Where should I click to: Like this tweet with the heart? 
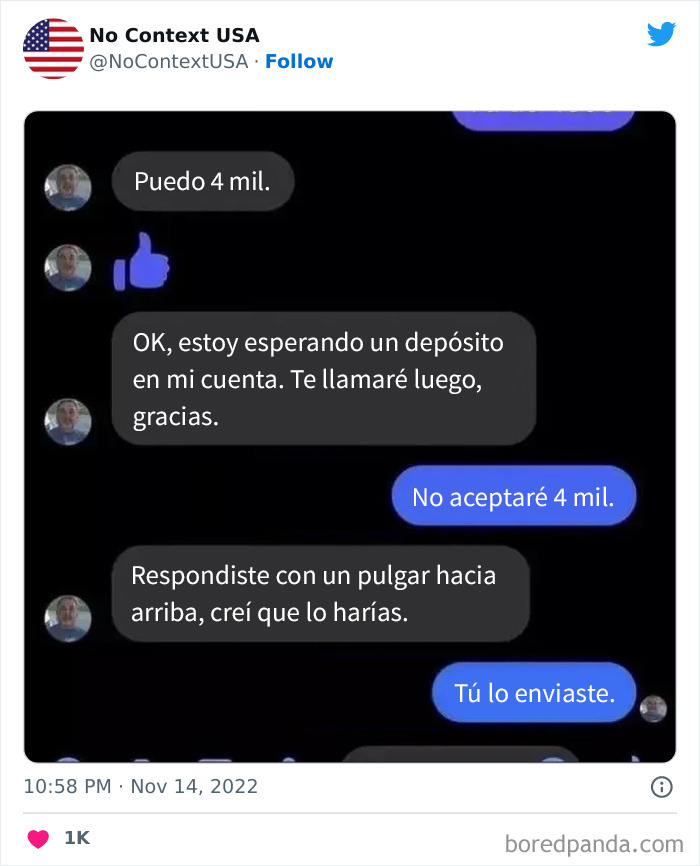coord(37,838)
